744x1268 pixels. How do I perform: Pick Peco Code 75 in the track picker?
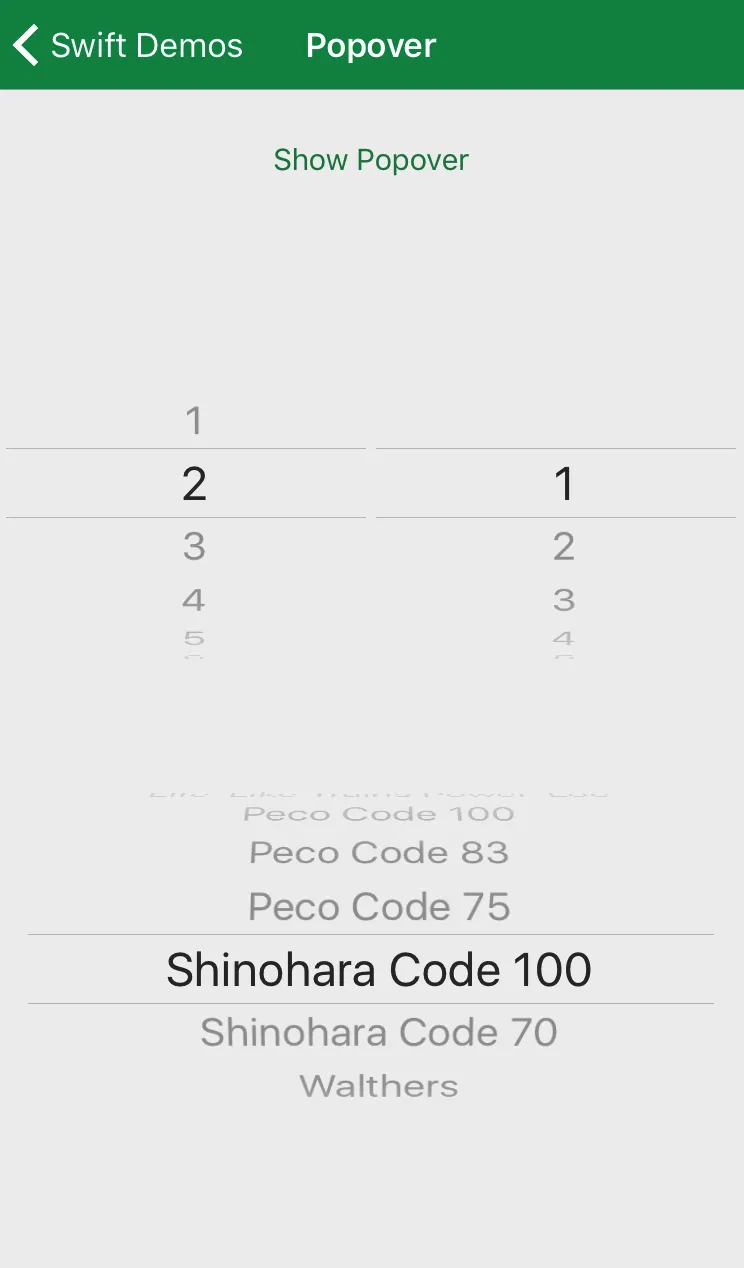(x=379, y=907)
